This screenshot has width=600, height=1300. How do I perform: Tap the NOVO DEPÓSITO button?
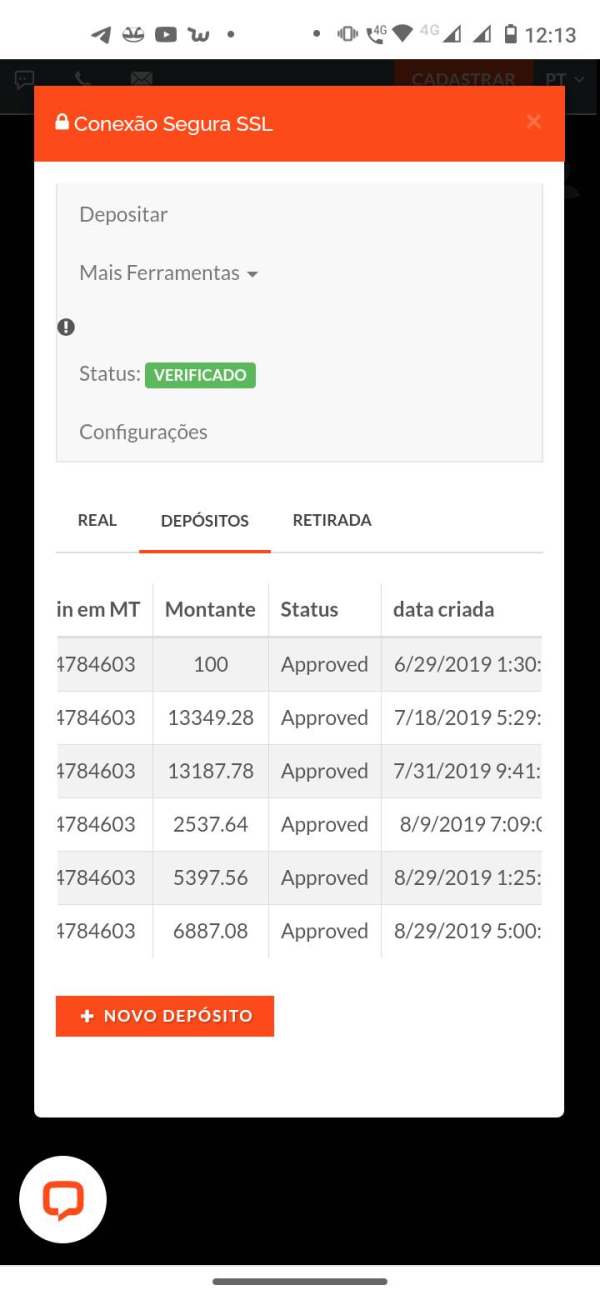tap(165, 1015)
